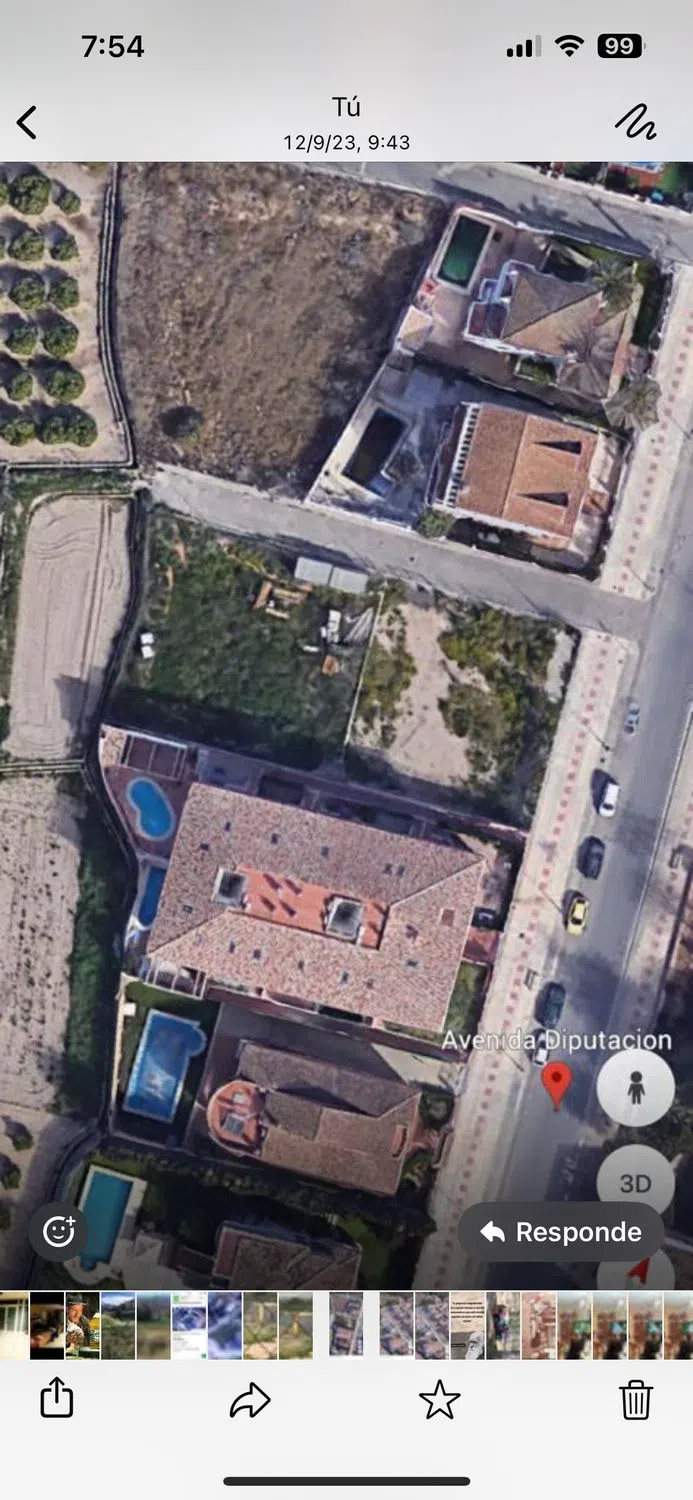
Task: Forward this photo to another chat
Action: [x=249, y=1400]
